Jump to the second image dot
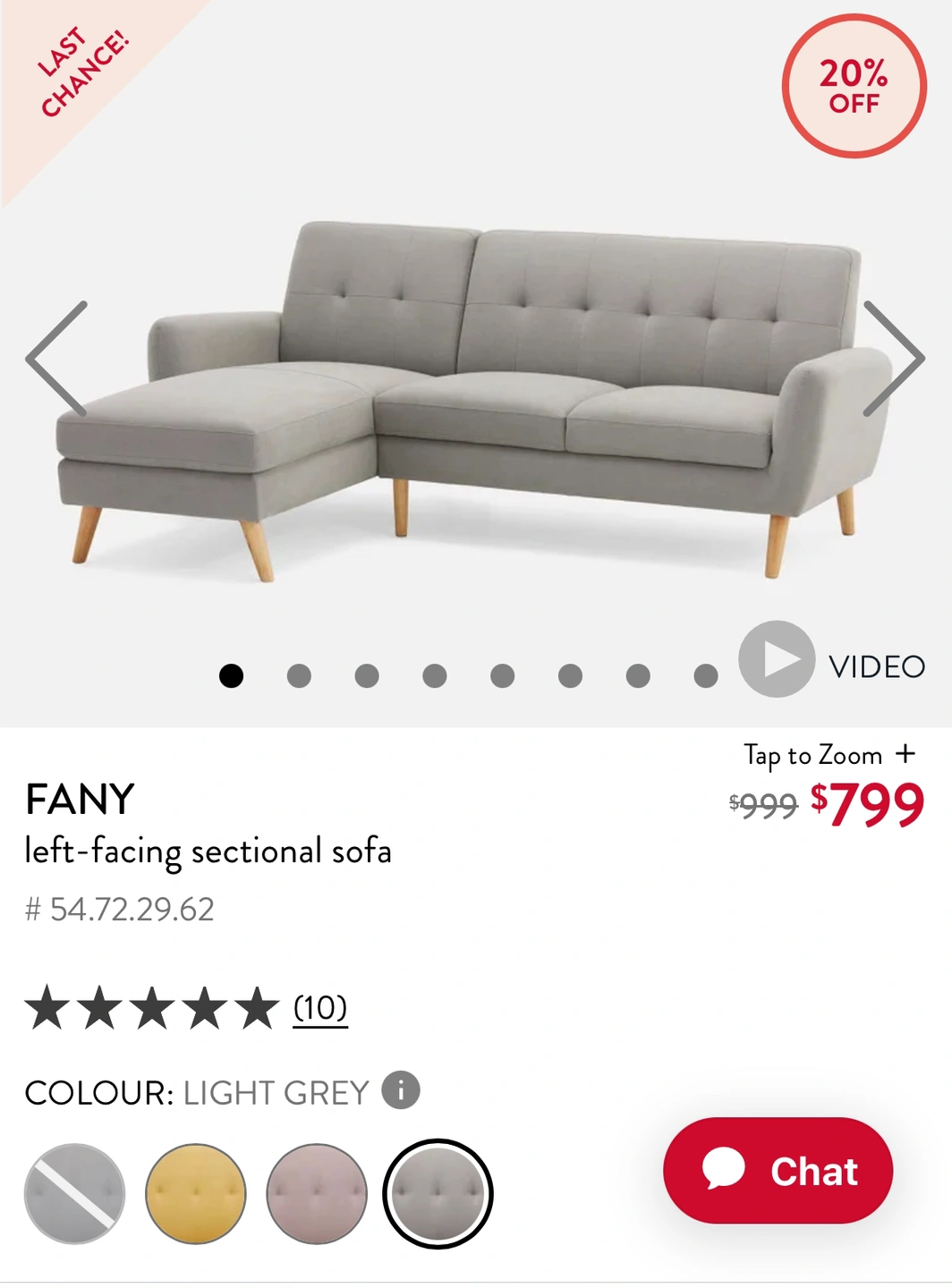952x1288 pixels. [299, 675]
